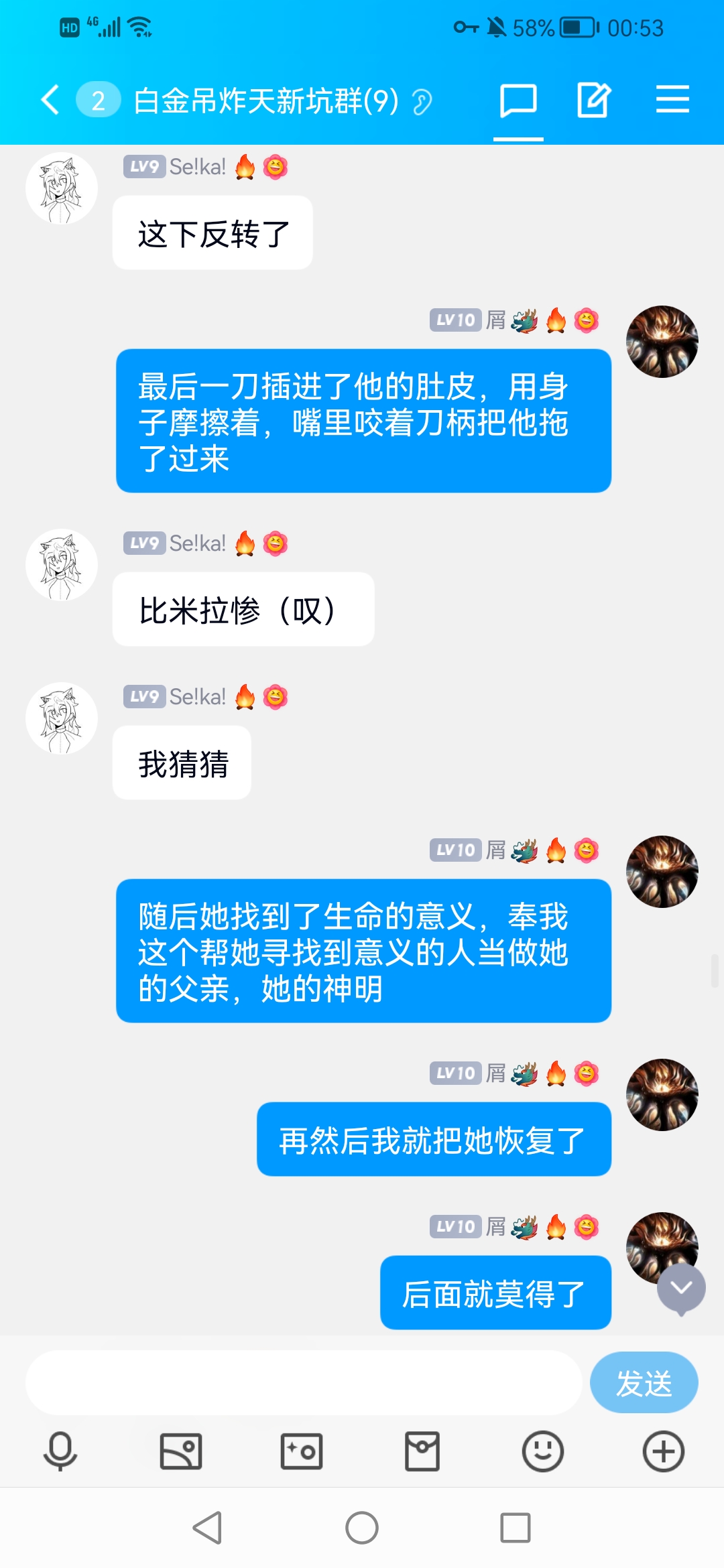The width and height of the screenshot is (724, 1568).
Task: Go back to the chat list
Action: pyautogui.click(x=50, y=101)
